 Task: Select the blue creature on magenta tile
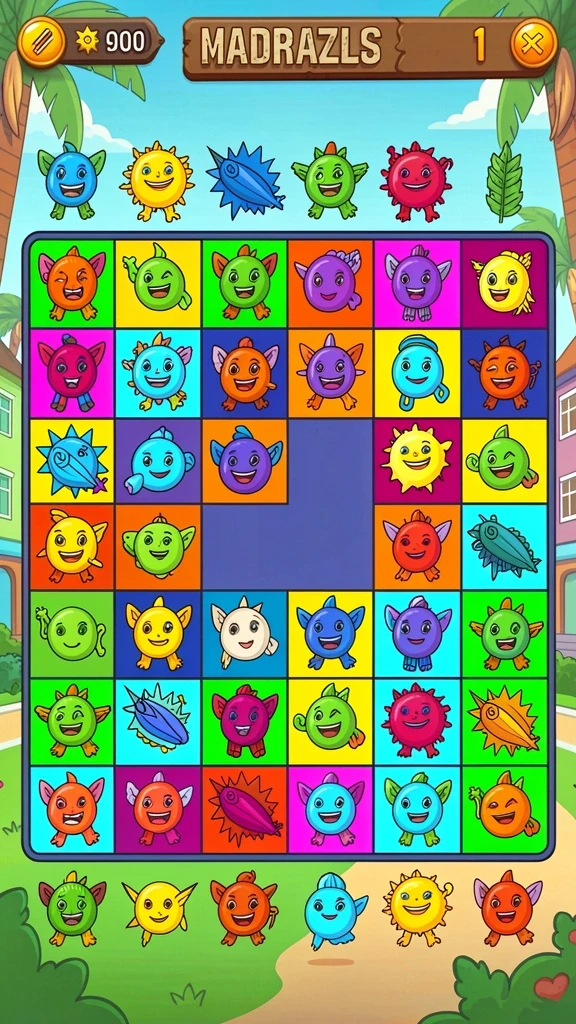pyautogui.click(x=330, y=809)
